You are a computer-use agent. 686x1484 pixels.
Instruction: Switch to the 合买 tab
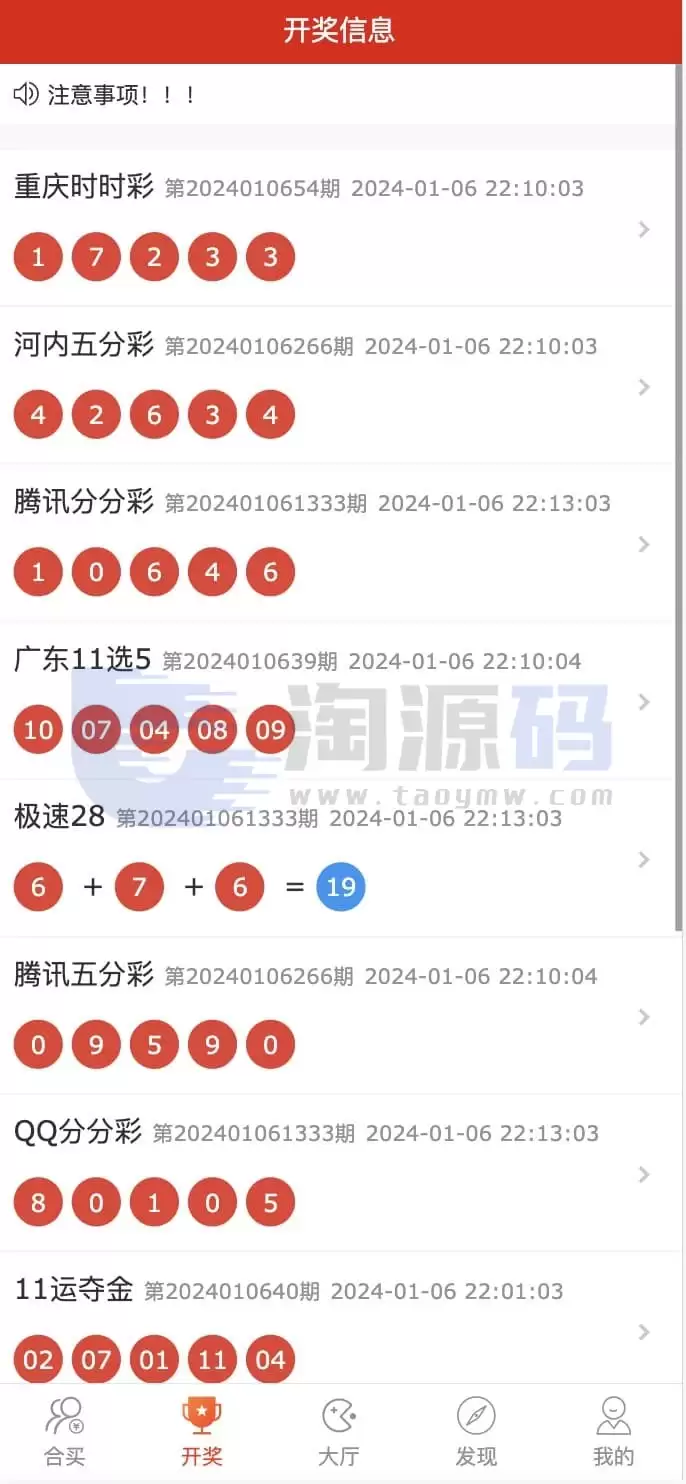coord(65,1432)
